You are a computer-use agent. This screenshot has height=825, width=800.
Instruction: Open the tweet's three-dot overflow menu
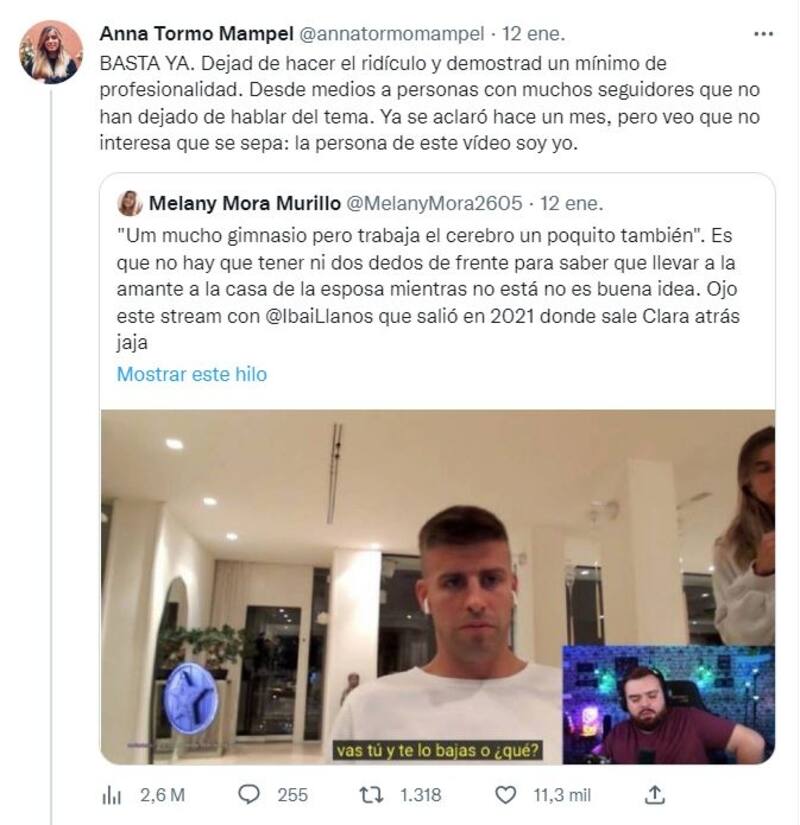(x=763, y=33)
